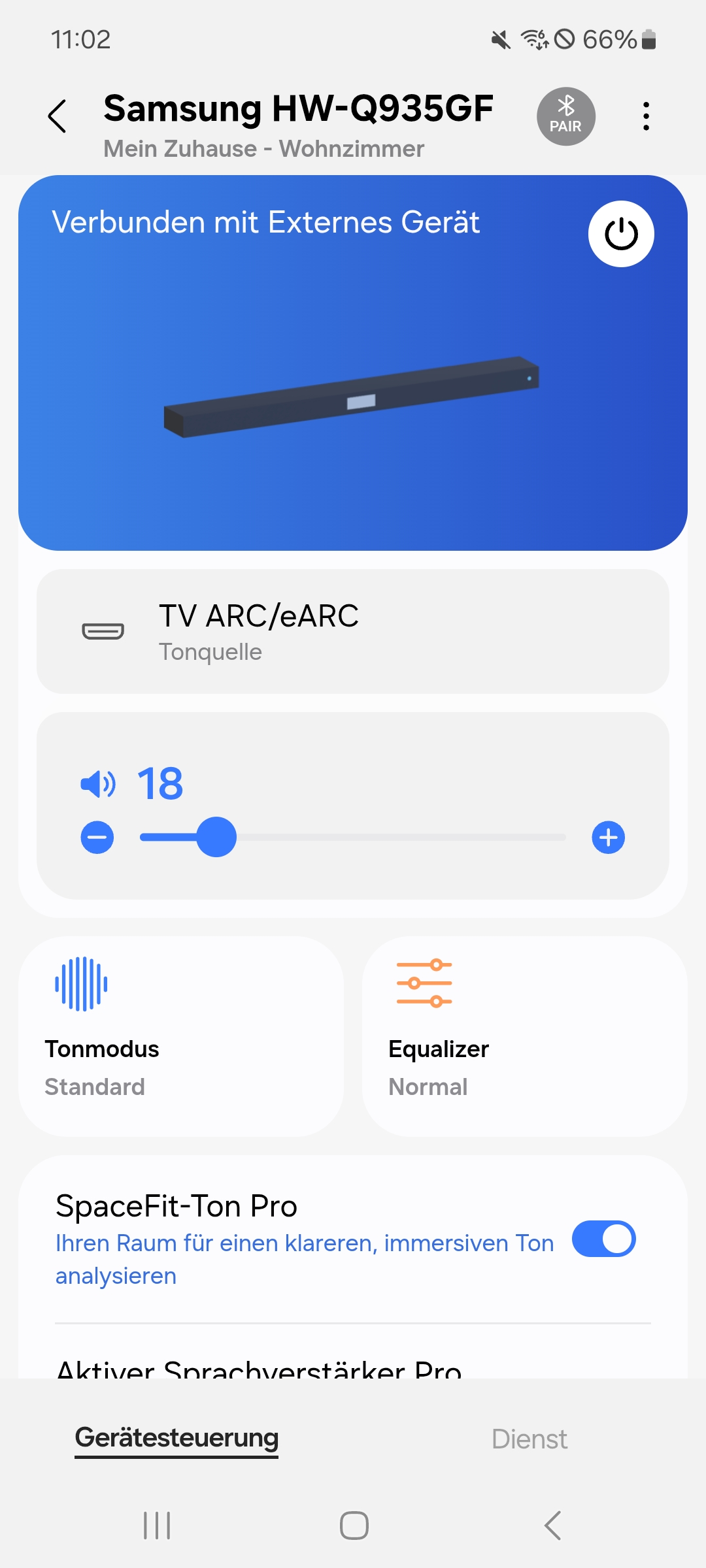Select the Gerätesteuerung tab
This screenshot has height=1568, width=706.
click(x=176, y=1438)
